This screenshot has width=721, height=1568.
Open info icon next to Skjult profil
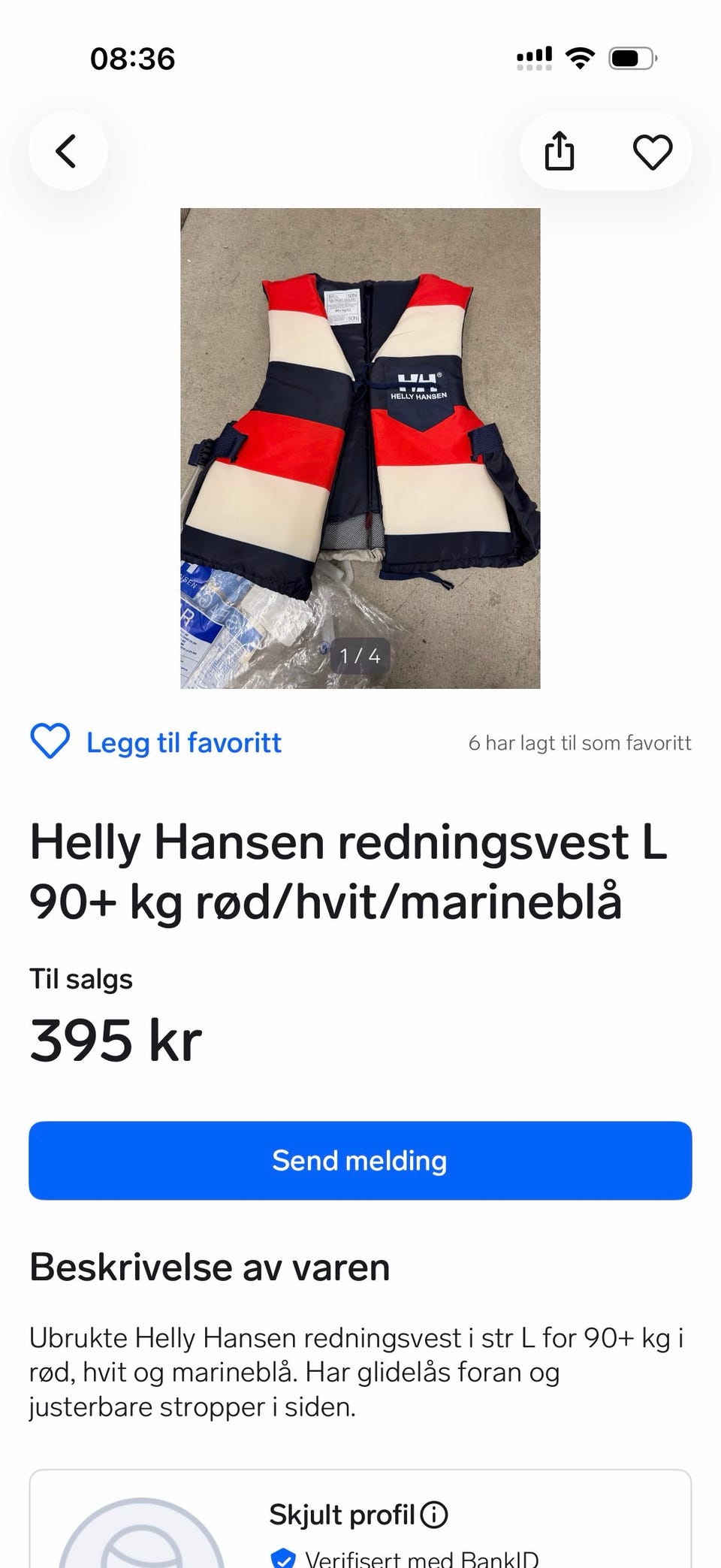click(x=434, y=1515)
